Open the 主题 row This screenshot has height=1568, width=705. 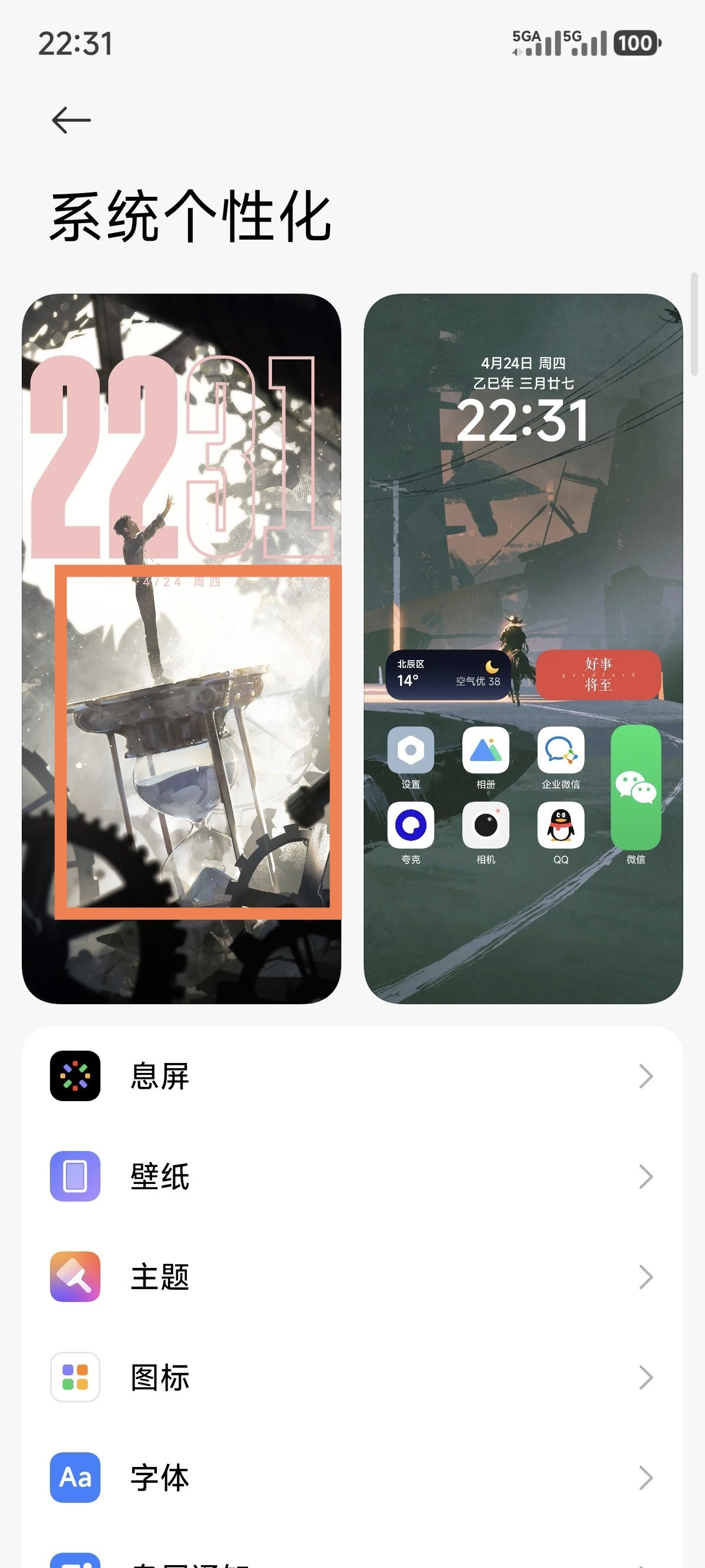pyautogui.click(x=352, y=1277)
